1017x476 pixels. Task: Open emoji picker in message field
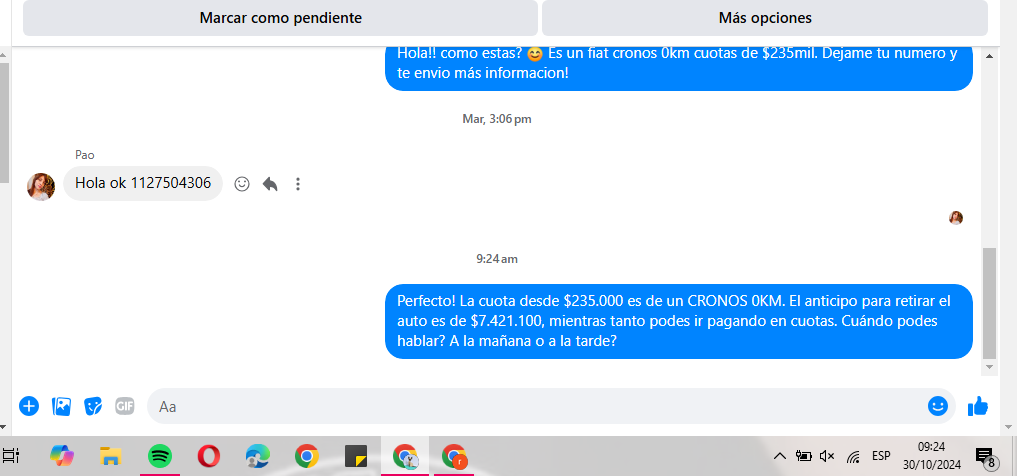point(937,406)
